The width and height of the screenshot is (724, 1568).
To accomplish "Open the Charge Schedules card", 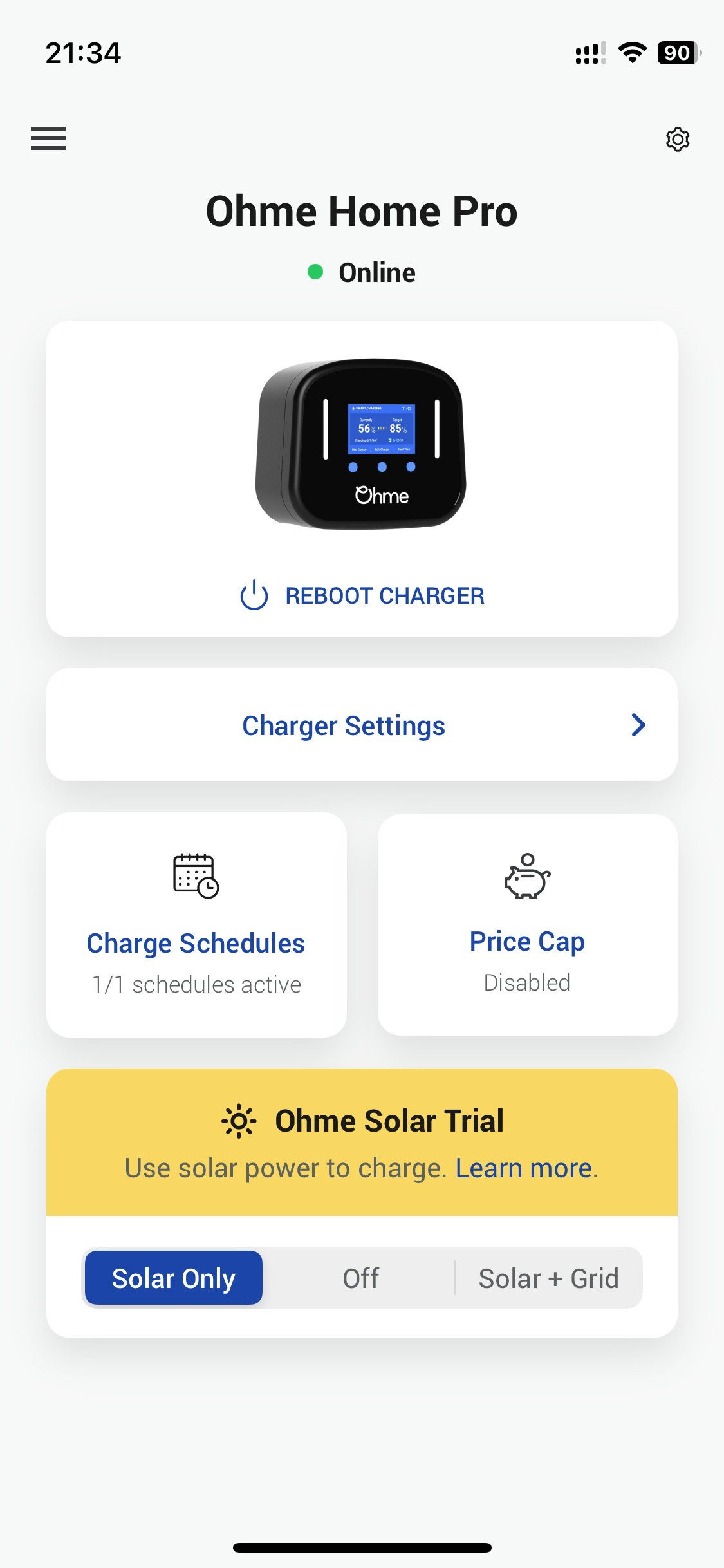I will [196, 924].
